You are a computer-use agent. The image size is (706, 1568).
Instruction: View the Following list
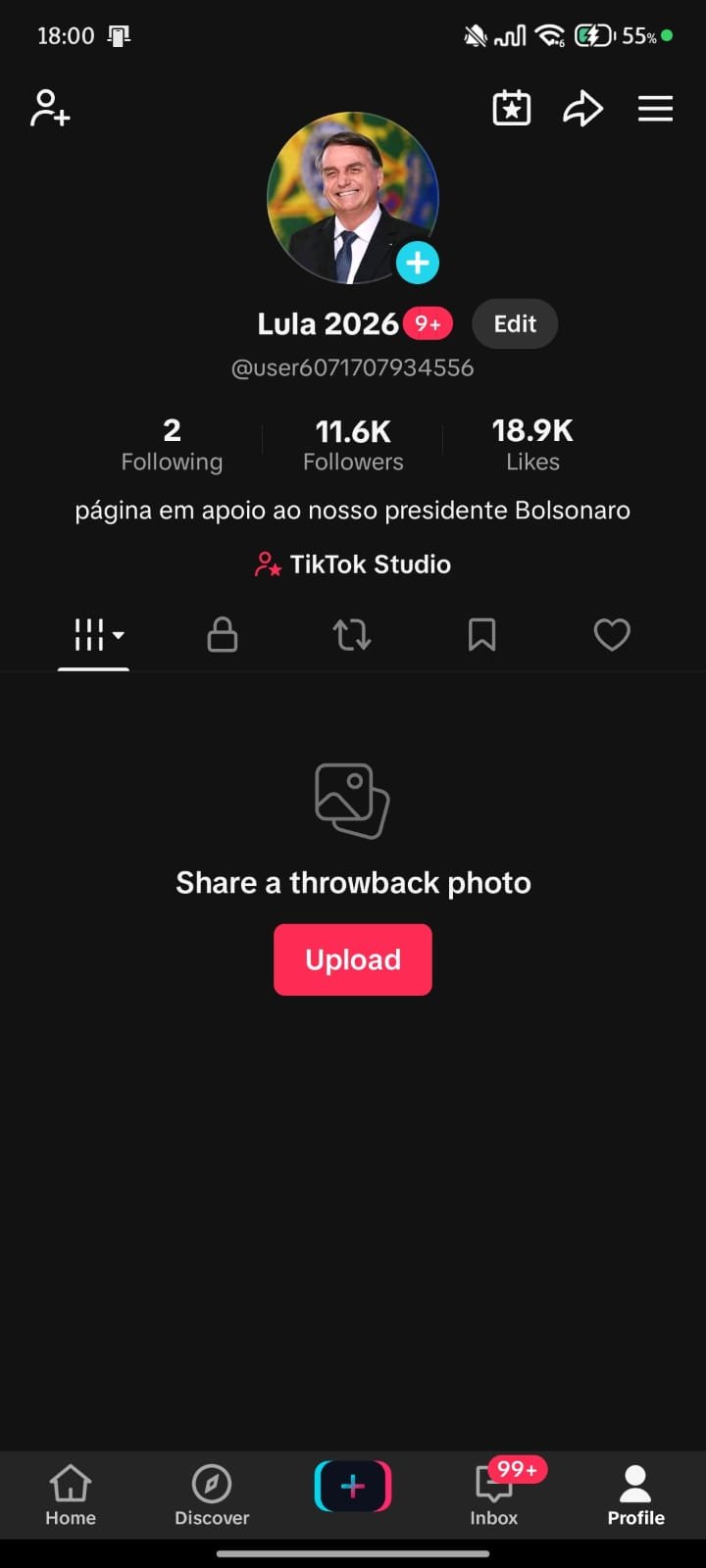pyautogui.click(x=172, y=444)
